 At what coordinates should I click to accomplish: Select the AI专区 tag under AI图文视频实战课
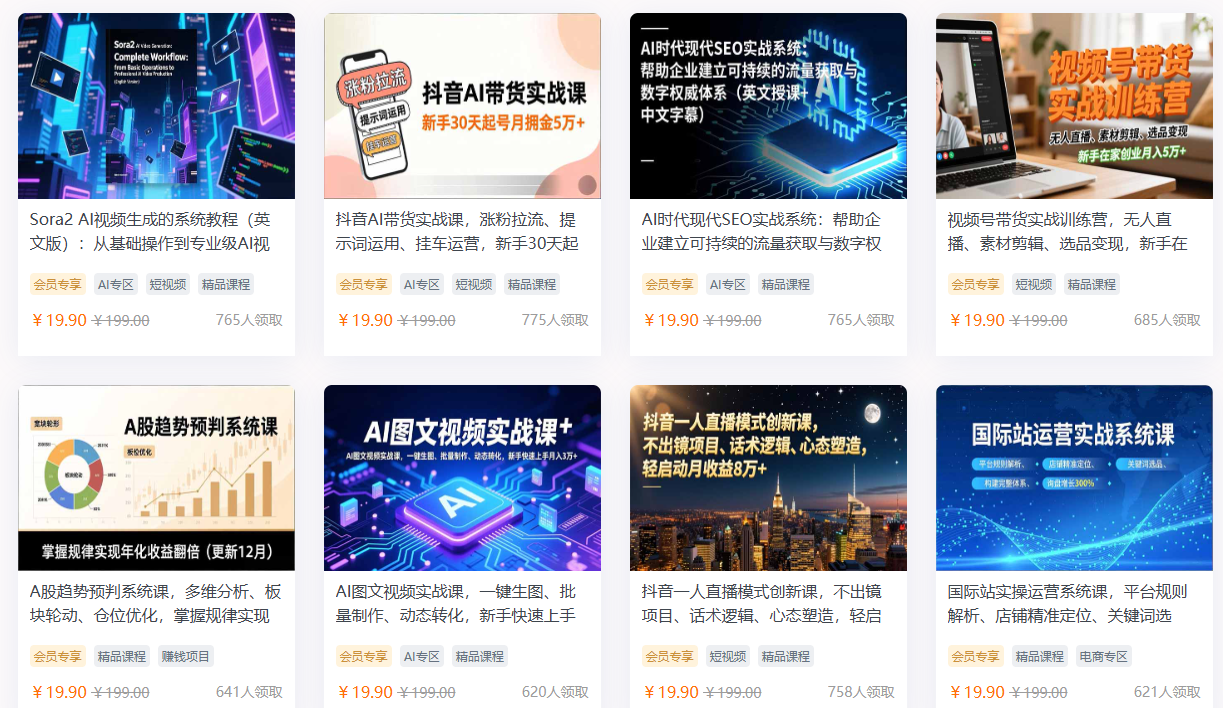pyautogui.click(x=422, y=656)
